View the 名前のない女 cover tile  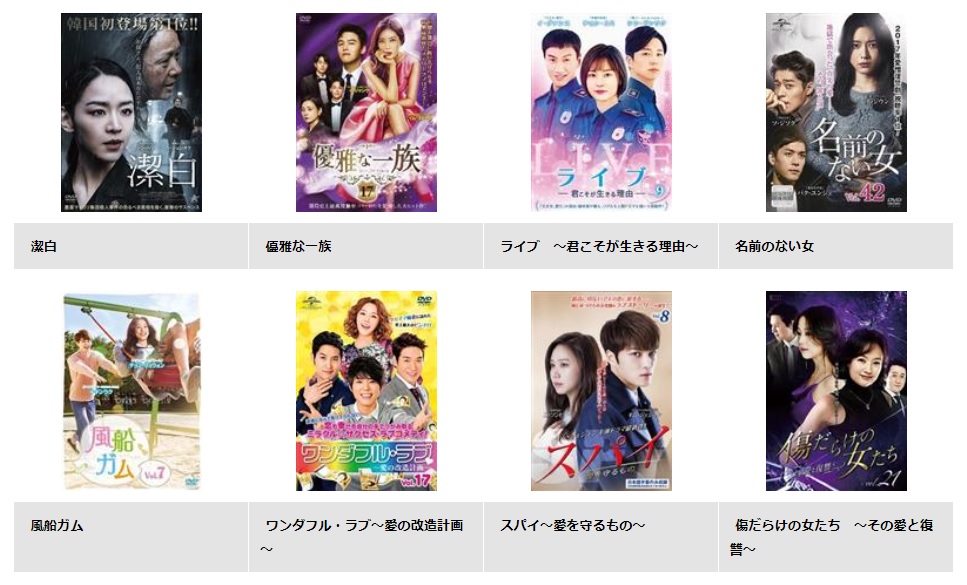(x=836, y=112)
